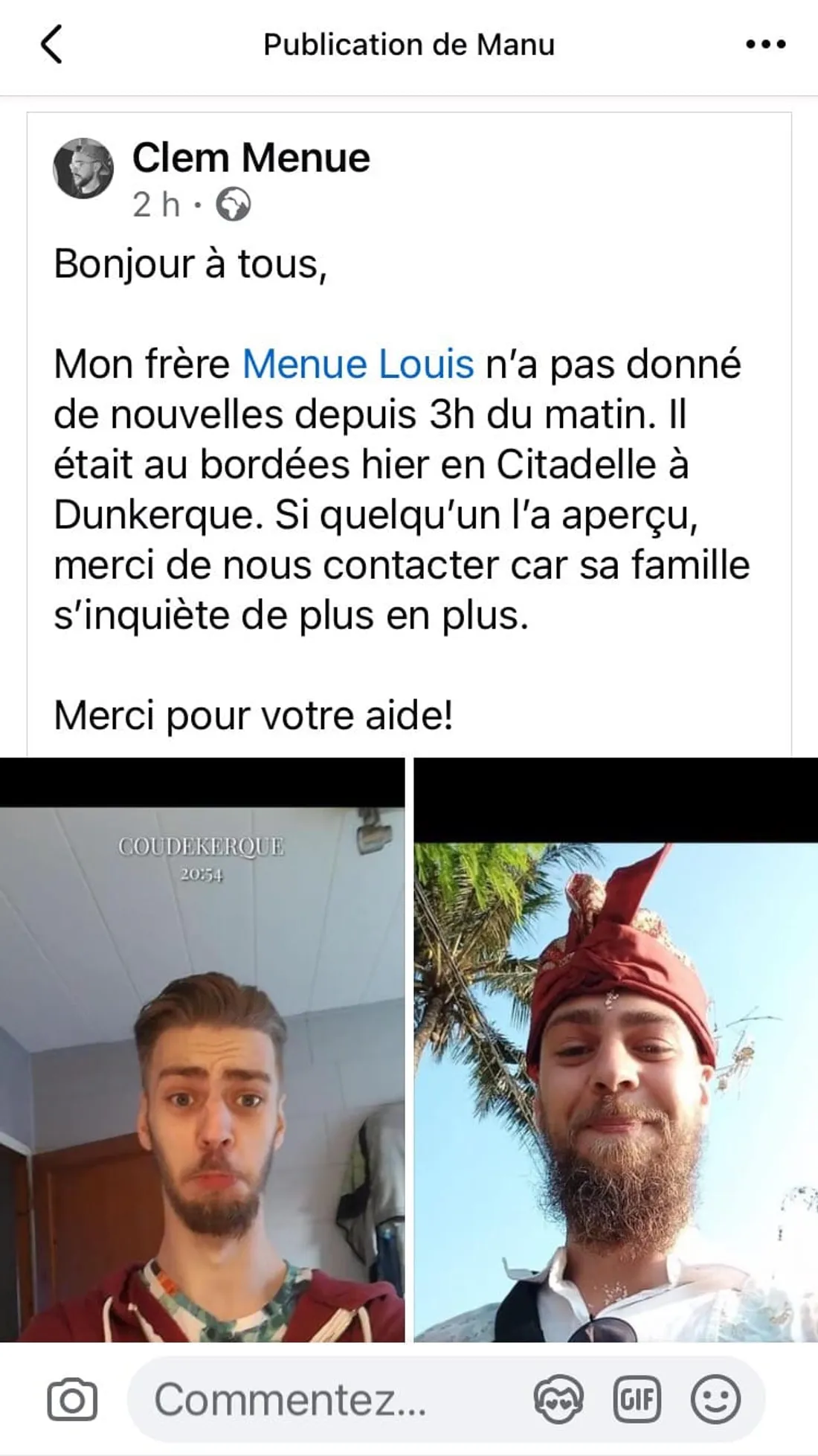
Task: Select the 20:54 timestamp on the photo
Action: point(202,876)
